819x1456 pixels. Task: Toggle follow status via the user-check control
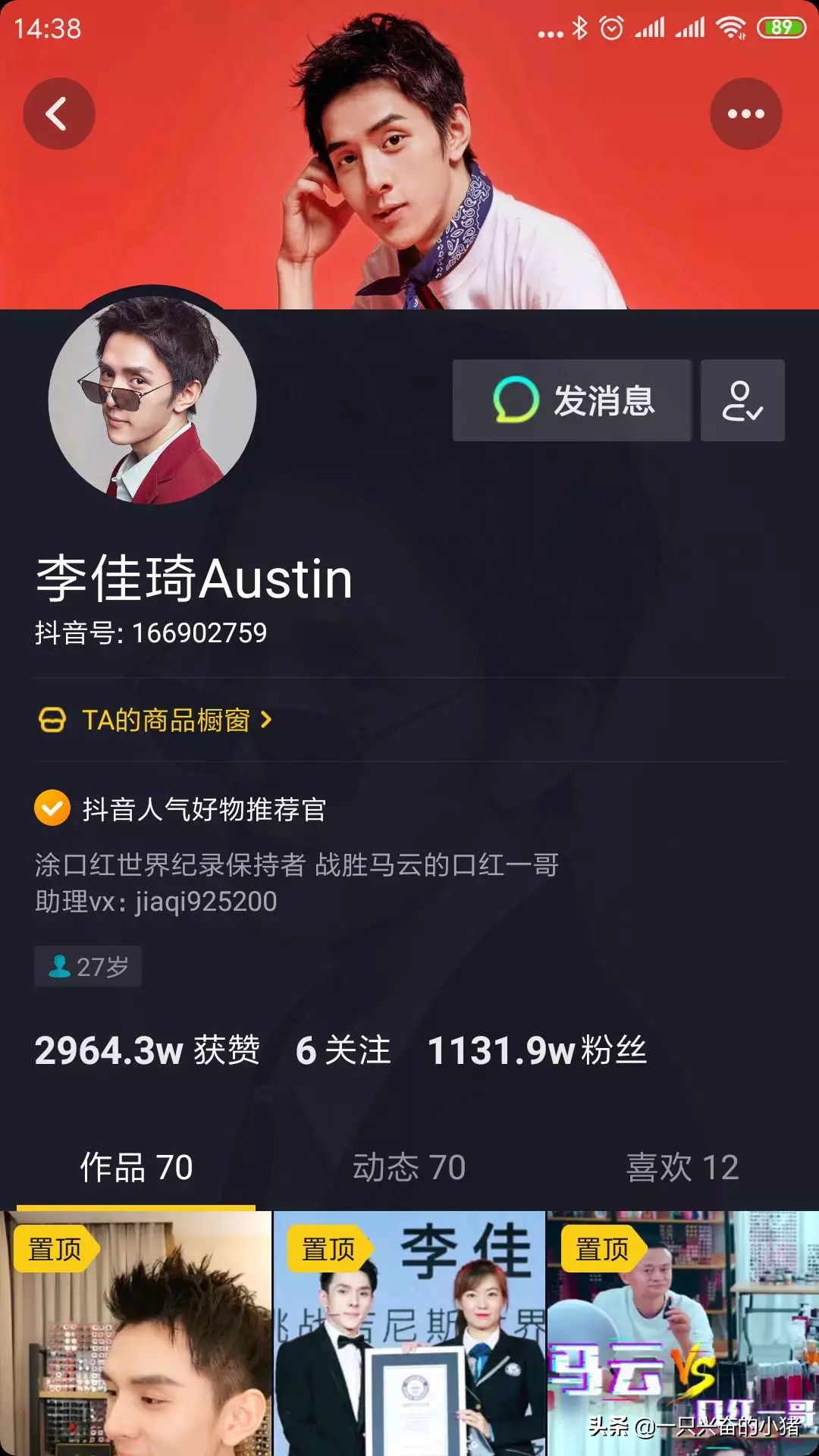point(744,402)
